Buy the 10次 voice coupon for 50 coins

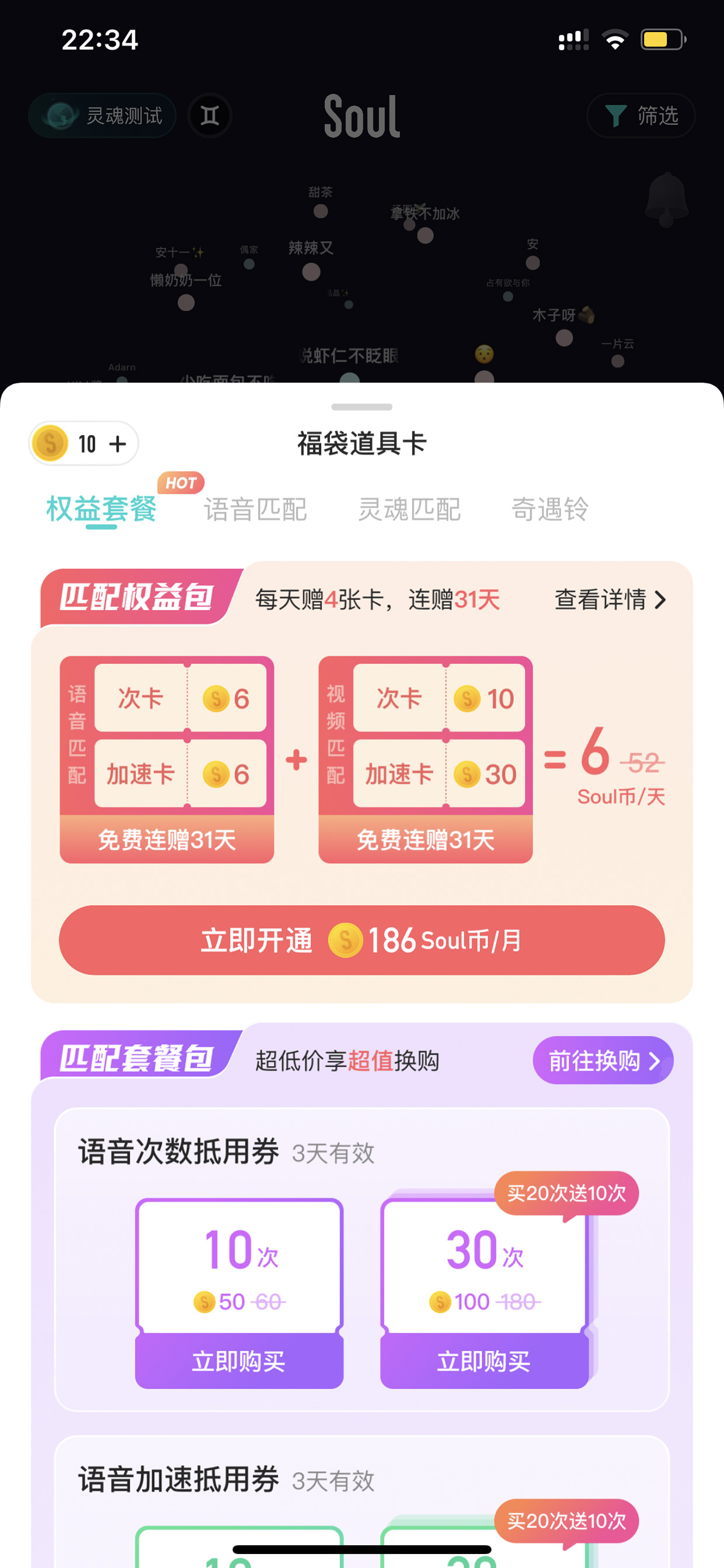tap(239, 1361)
